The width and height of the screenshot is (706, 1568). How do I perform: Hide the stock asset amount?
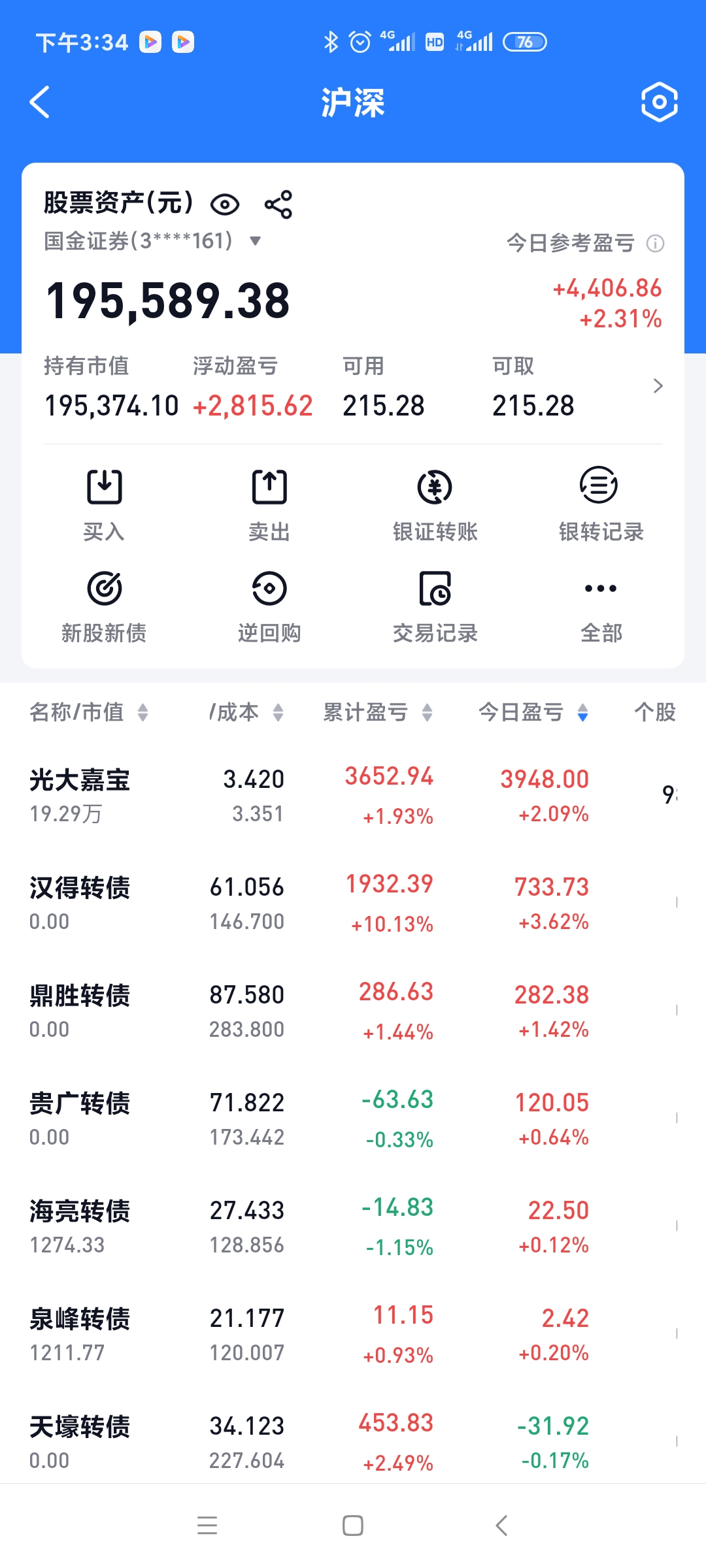coord(224,204)
